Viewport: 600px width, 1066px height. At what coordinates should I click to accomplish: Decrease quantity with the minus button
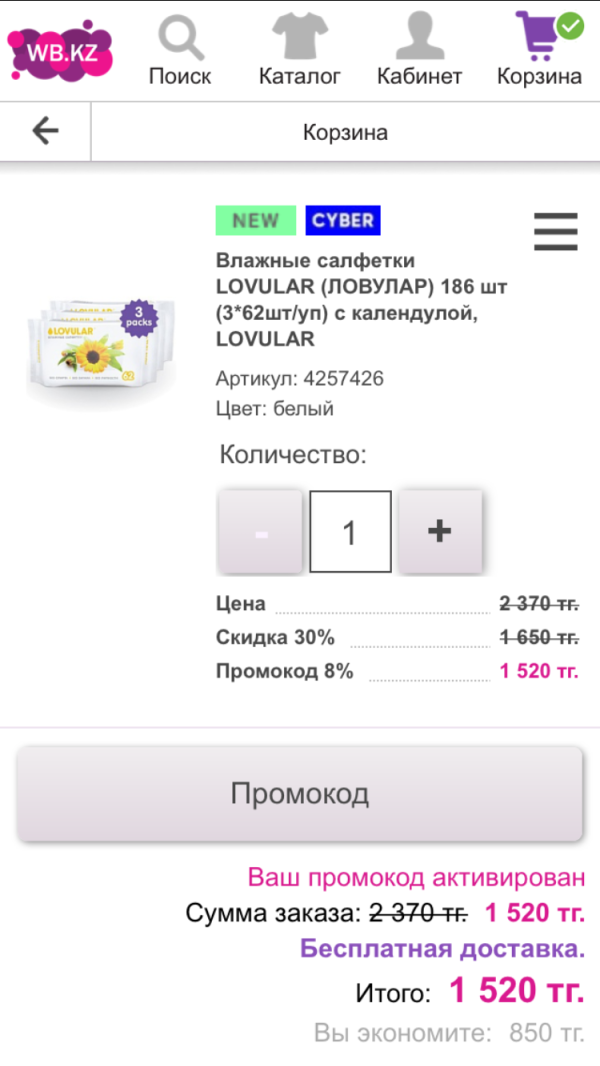[x=260, y=532]
